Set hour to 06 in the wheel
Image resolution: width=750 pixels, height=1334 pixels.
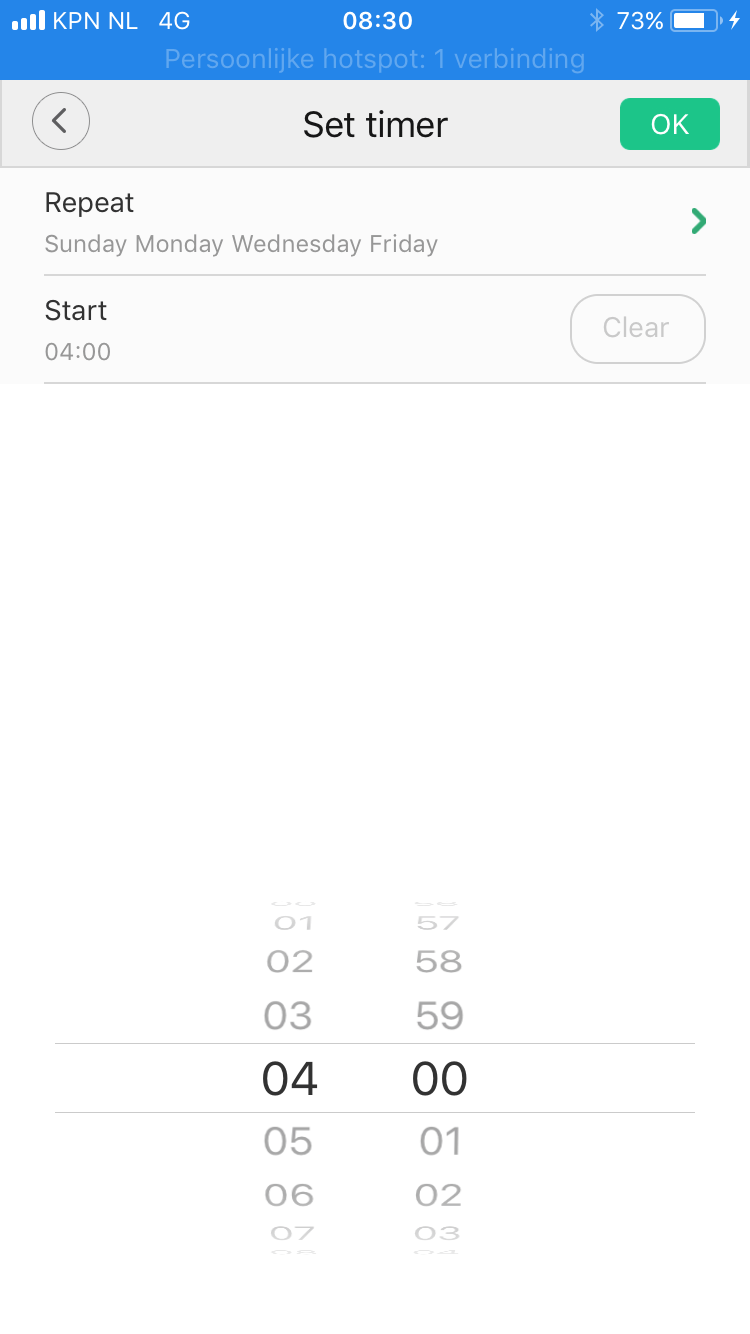tap(289, 1195)
